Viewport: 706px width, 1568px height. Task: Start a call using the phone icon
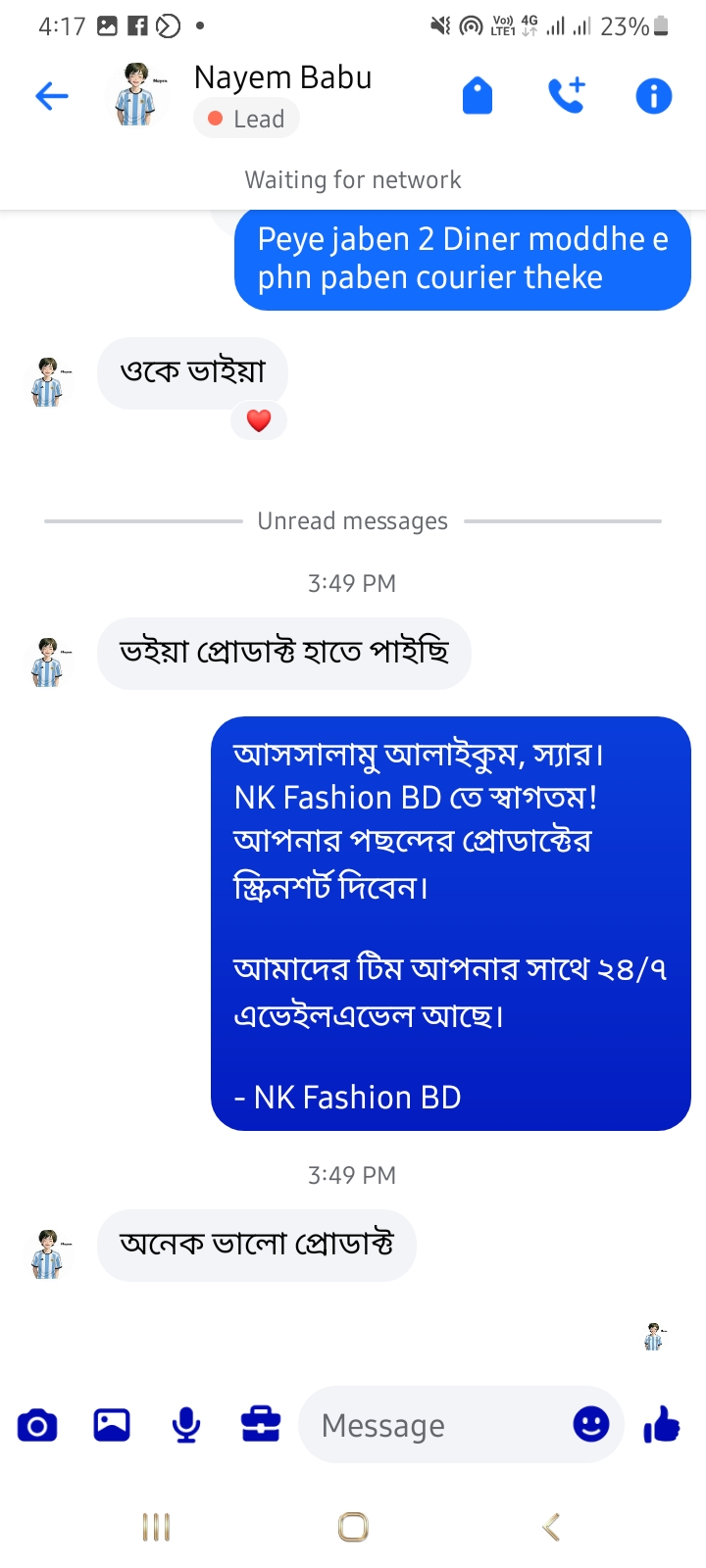pos(567,95)
